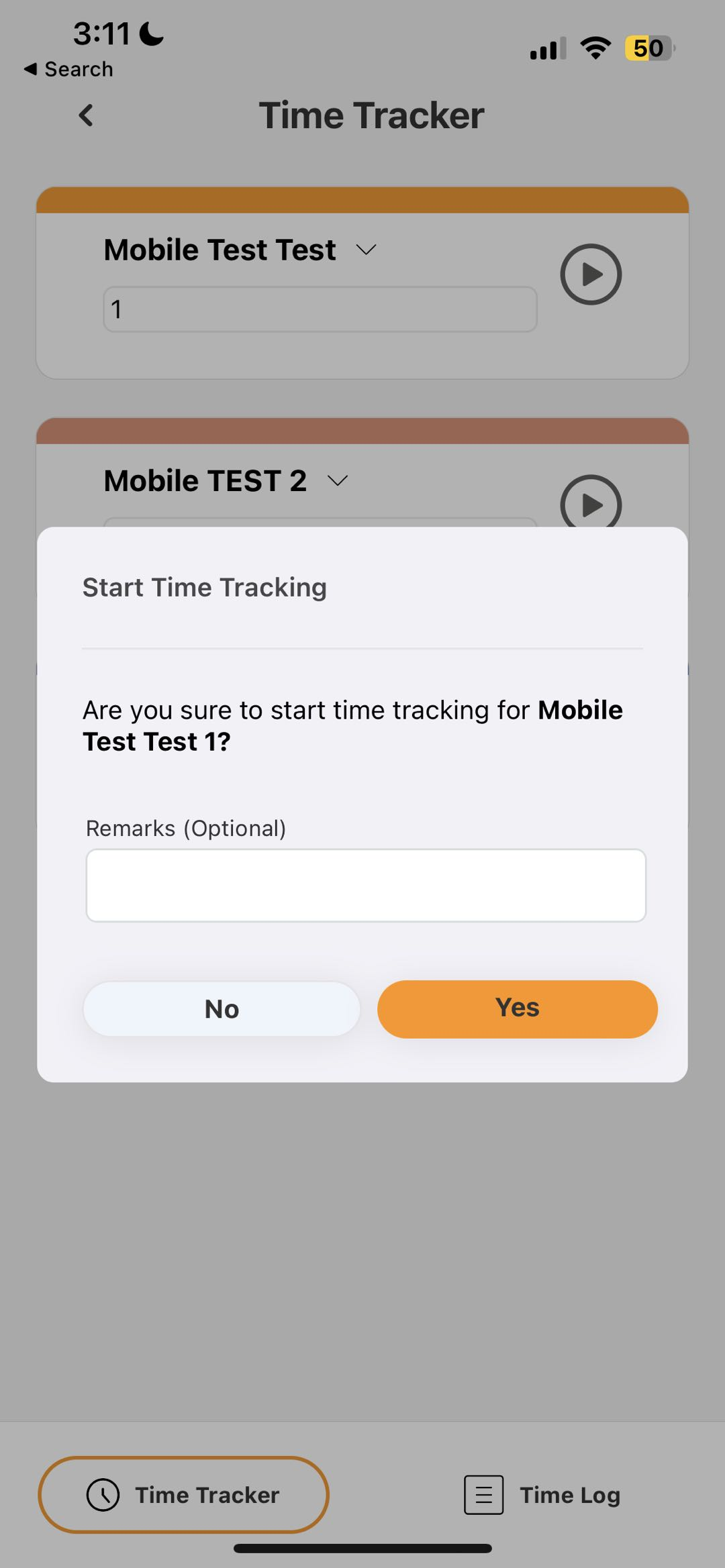Go back using the header arrow
725x1568 pixels.
click(x=86, y=115)
